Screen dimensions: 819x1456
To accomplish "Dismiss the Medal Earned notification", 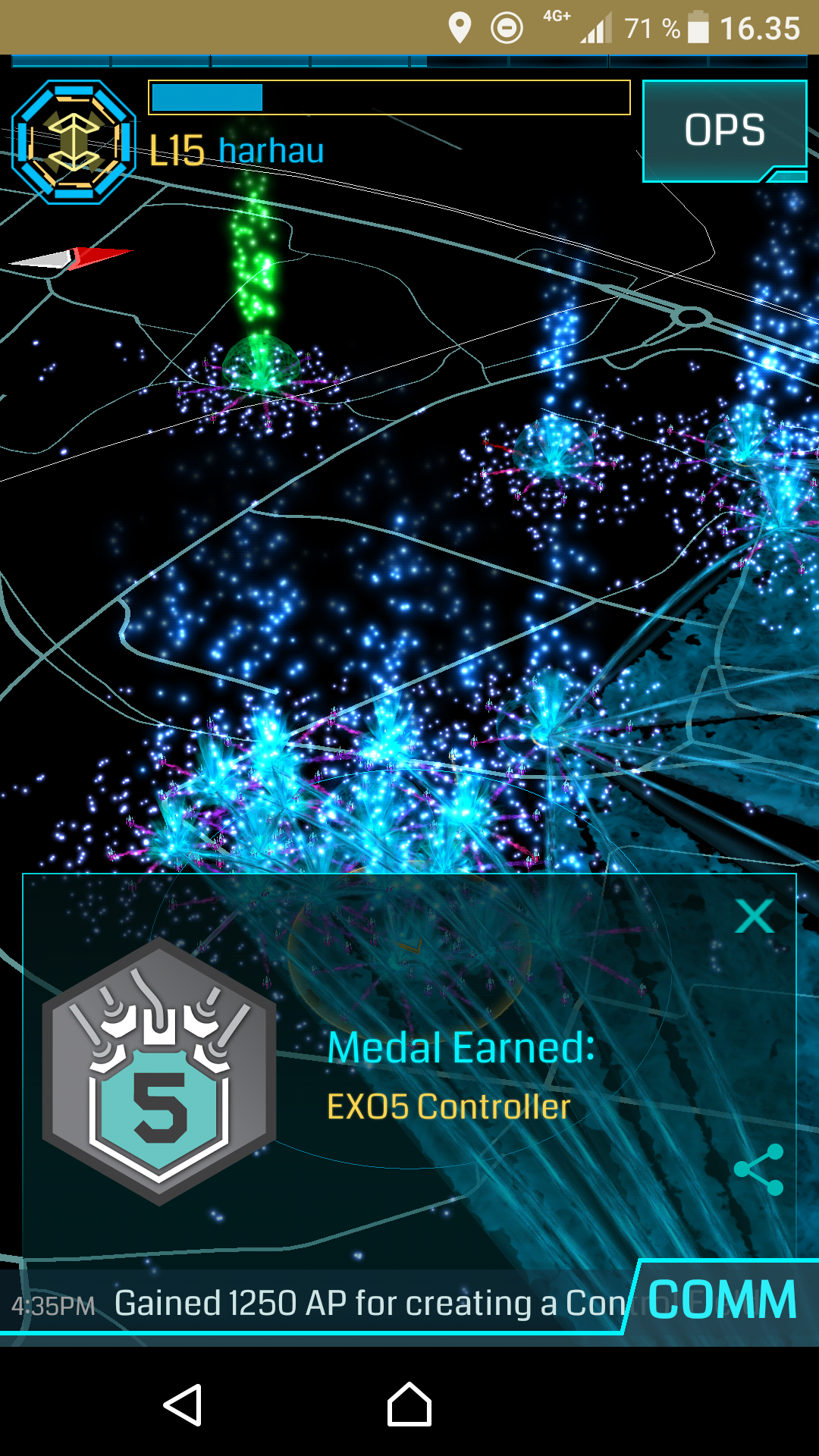I will tap(754, 916).
